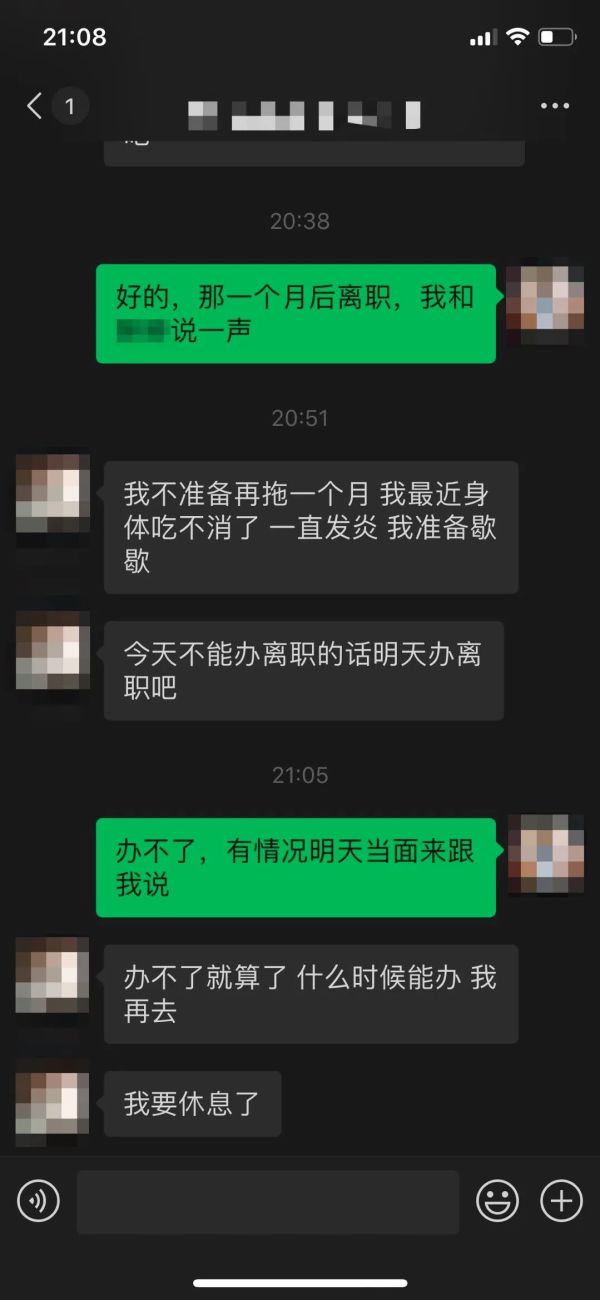Open the chat info overflow menu
The image size is (600, 1300).
coord(554,107)
